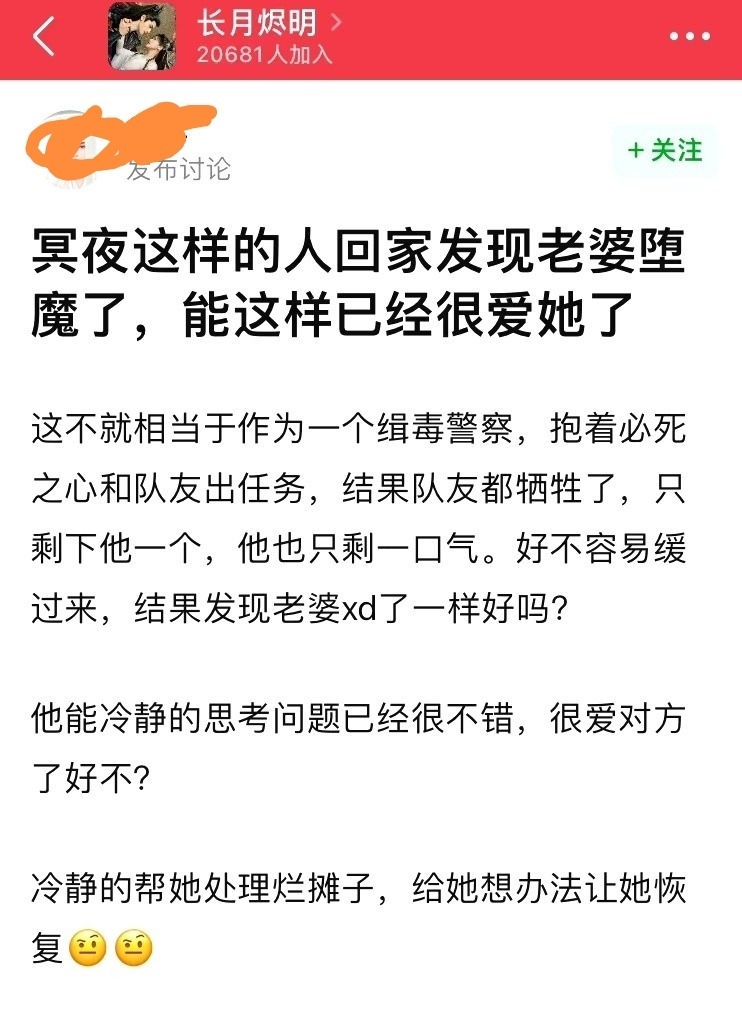Follow the post author via 关注

tap(665, 151)
